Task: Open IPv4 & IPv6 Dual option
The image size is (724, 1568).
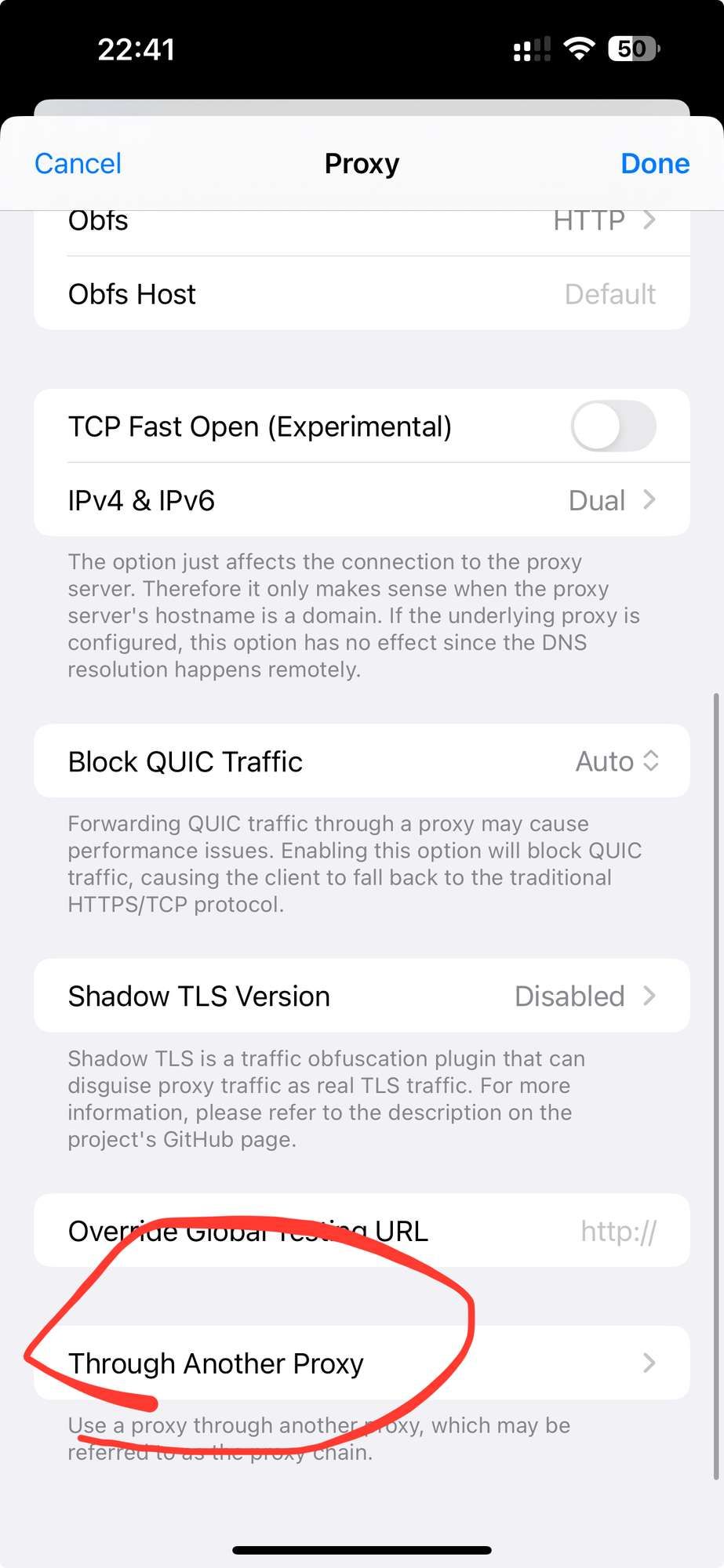Action: 362,500
